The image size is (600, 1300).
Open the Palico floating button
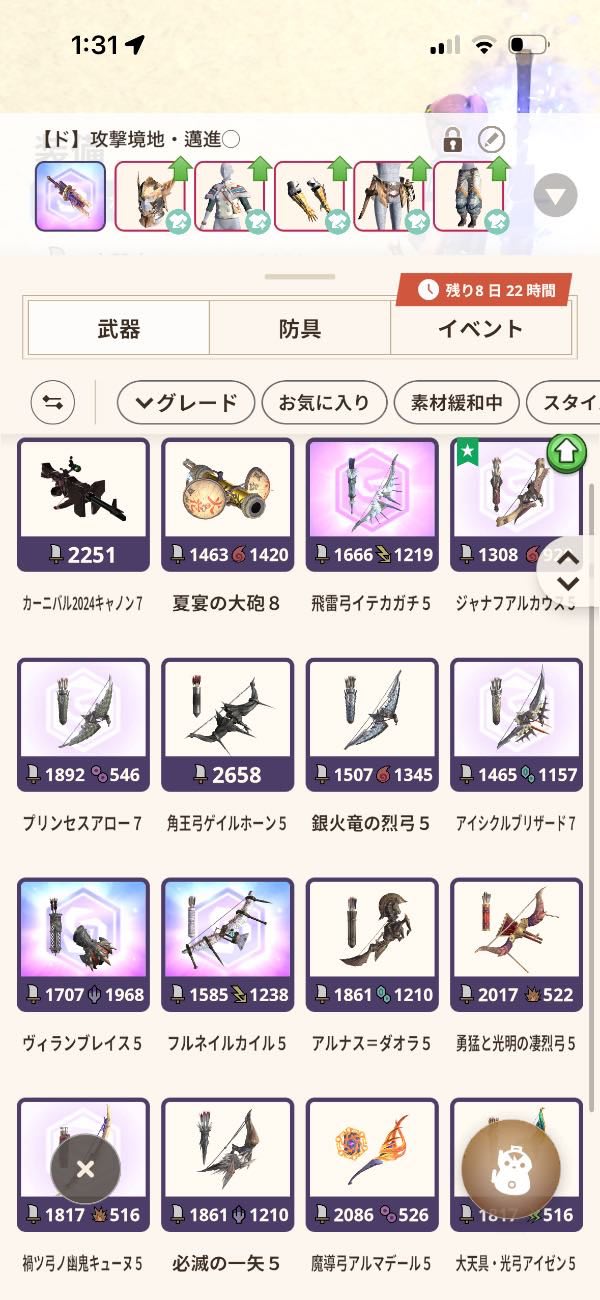(x=510, y=1169)
